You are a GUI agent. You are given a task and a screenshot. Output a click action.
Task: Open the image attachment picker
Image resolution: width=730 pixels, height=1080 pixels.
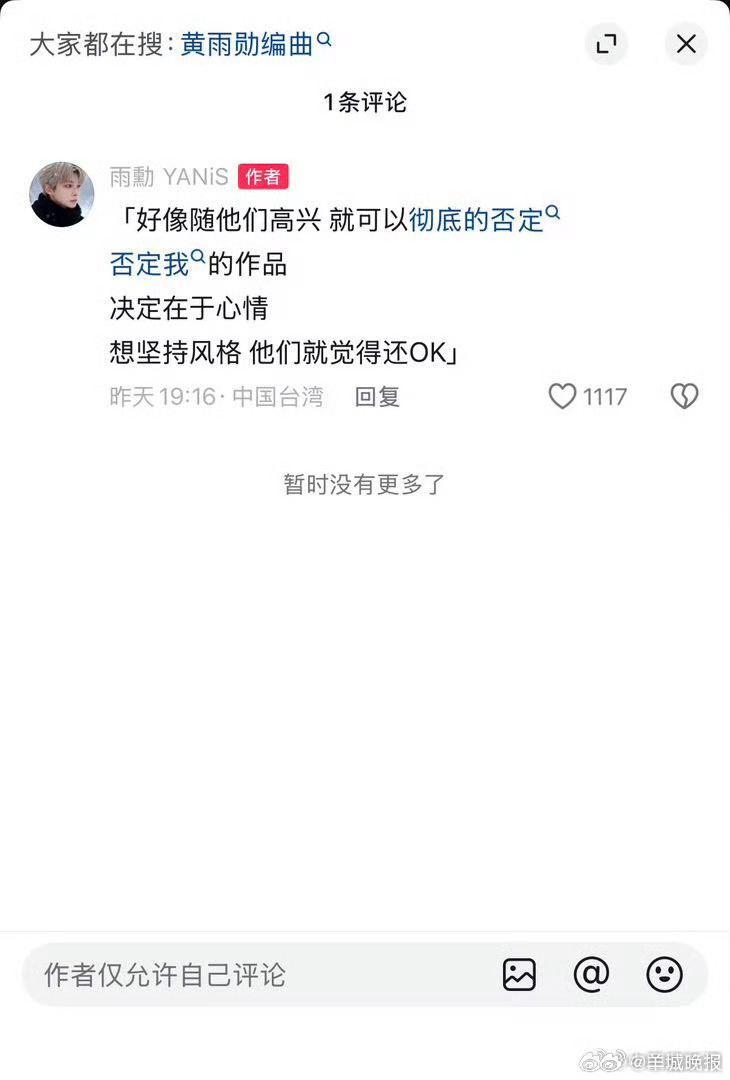(x=519, y=975)
